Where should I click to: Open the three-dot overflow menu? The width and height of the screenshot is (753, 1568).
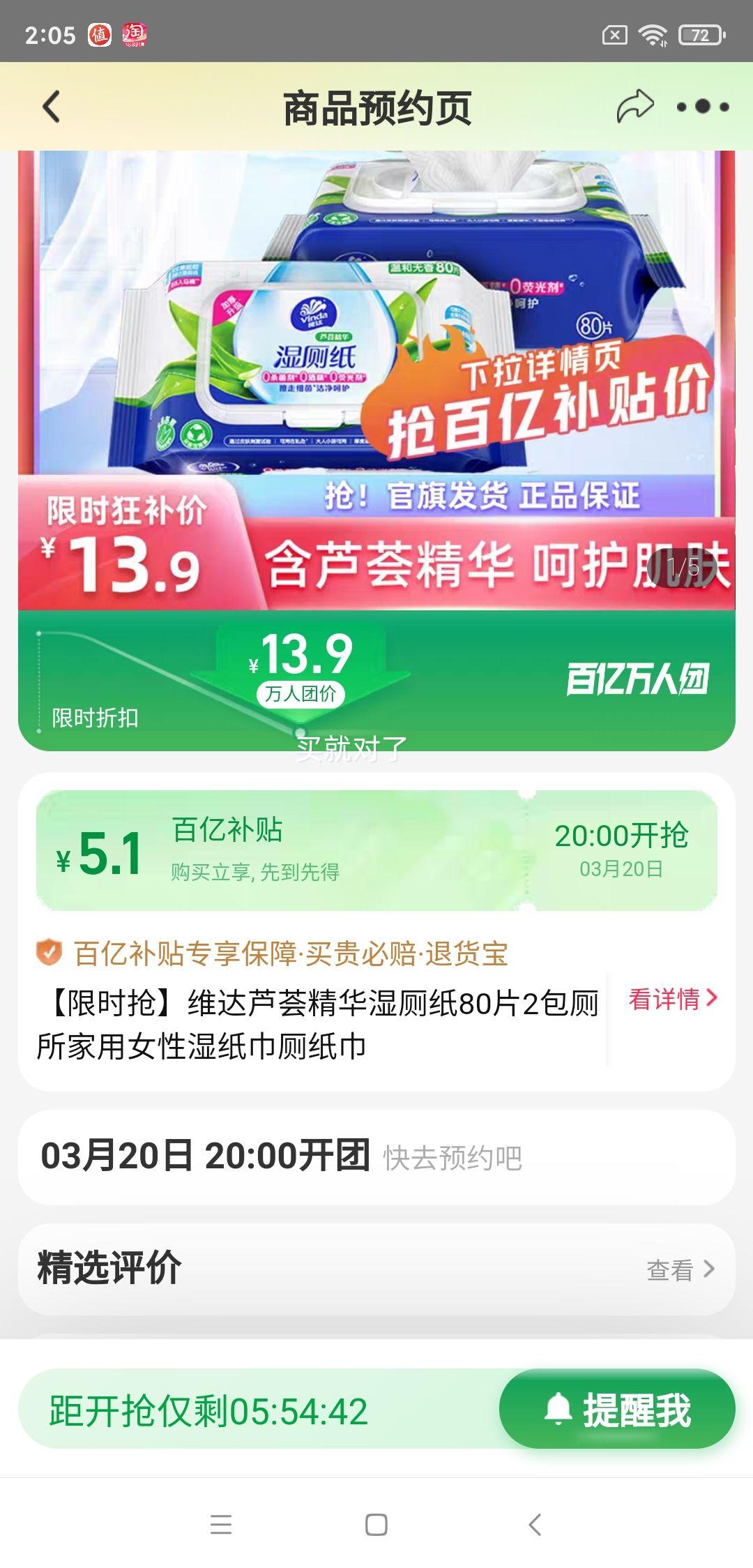tap(703, 107)
